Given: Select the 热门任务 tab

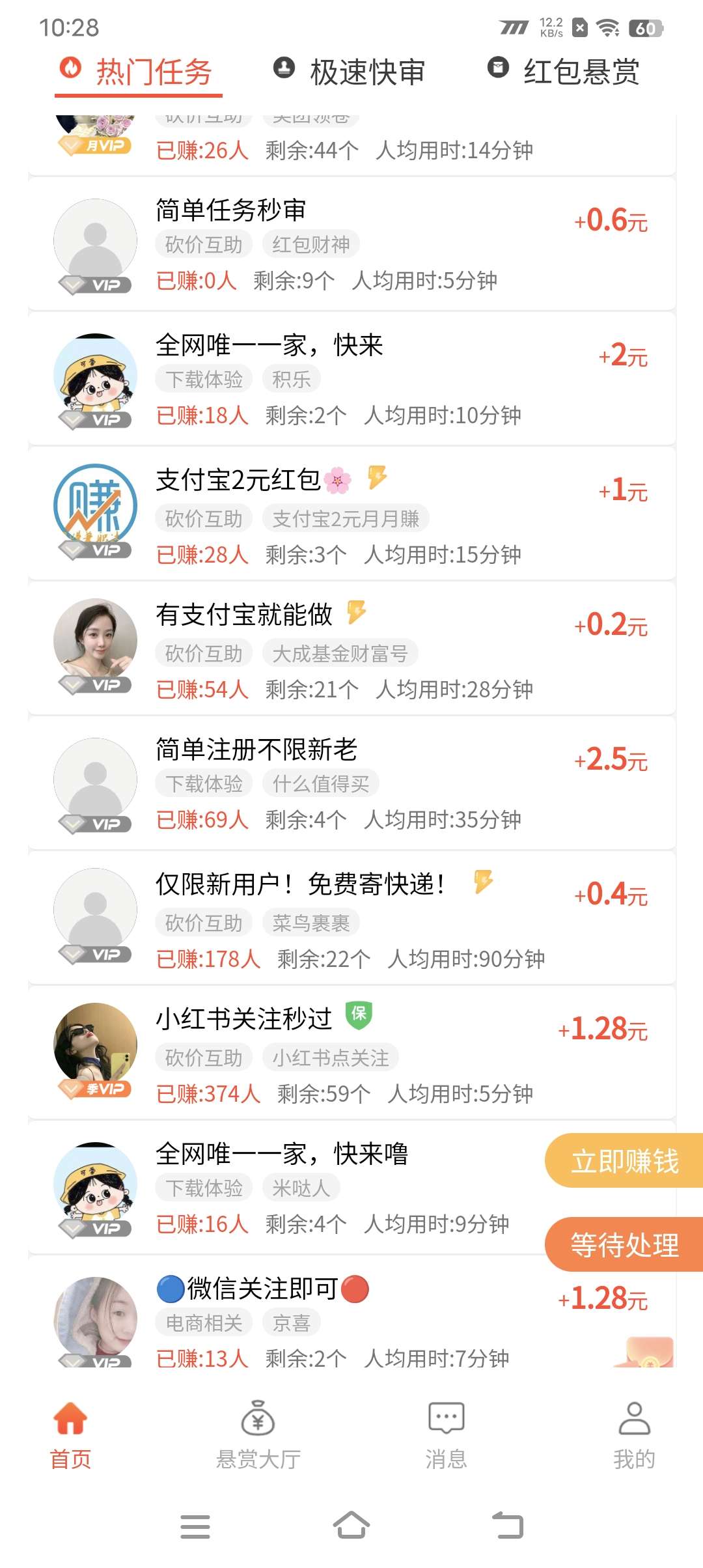Looking at the screenshot, I should pos(137,72).
